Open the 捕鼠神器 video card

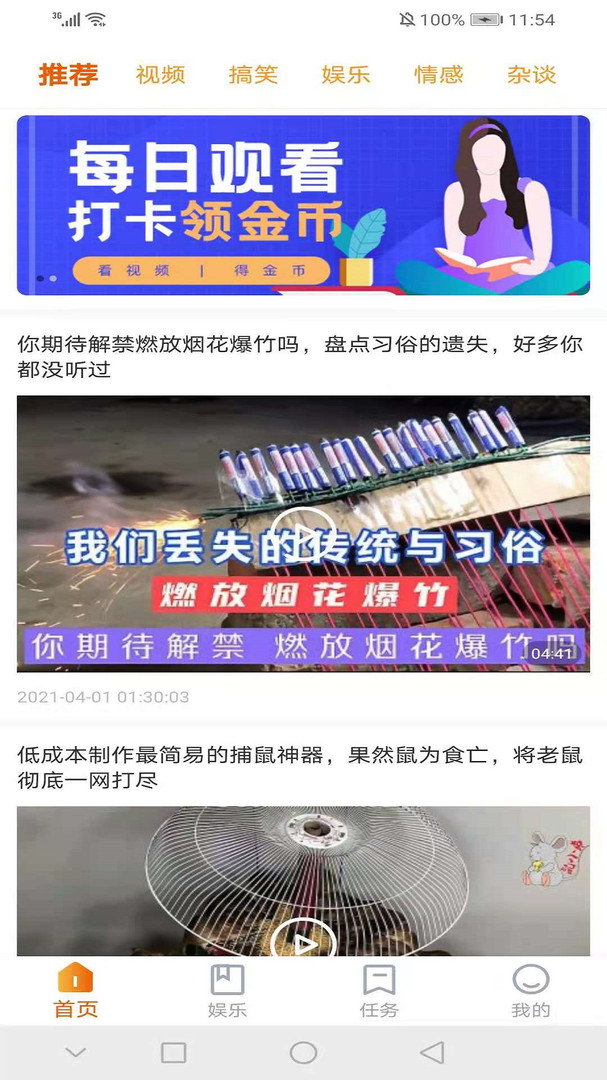303,880
